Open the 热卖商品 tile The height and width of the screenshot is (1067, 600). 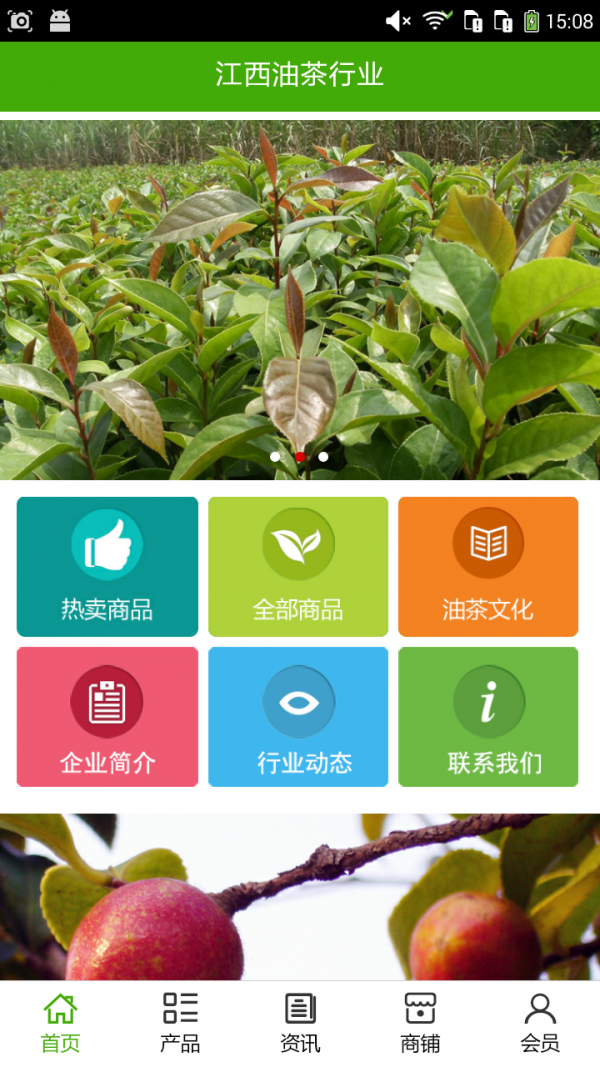107,567
